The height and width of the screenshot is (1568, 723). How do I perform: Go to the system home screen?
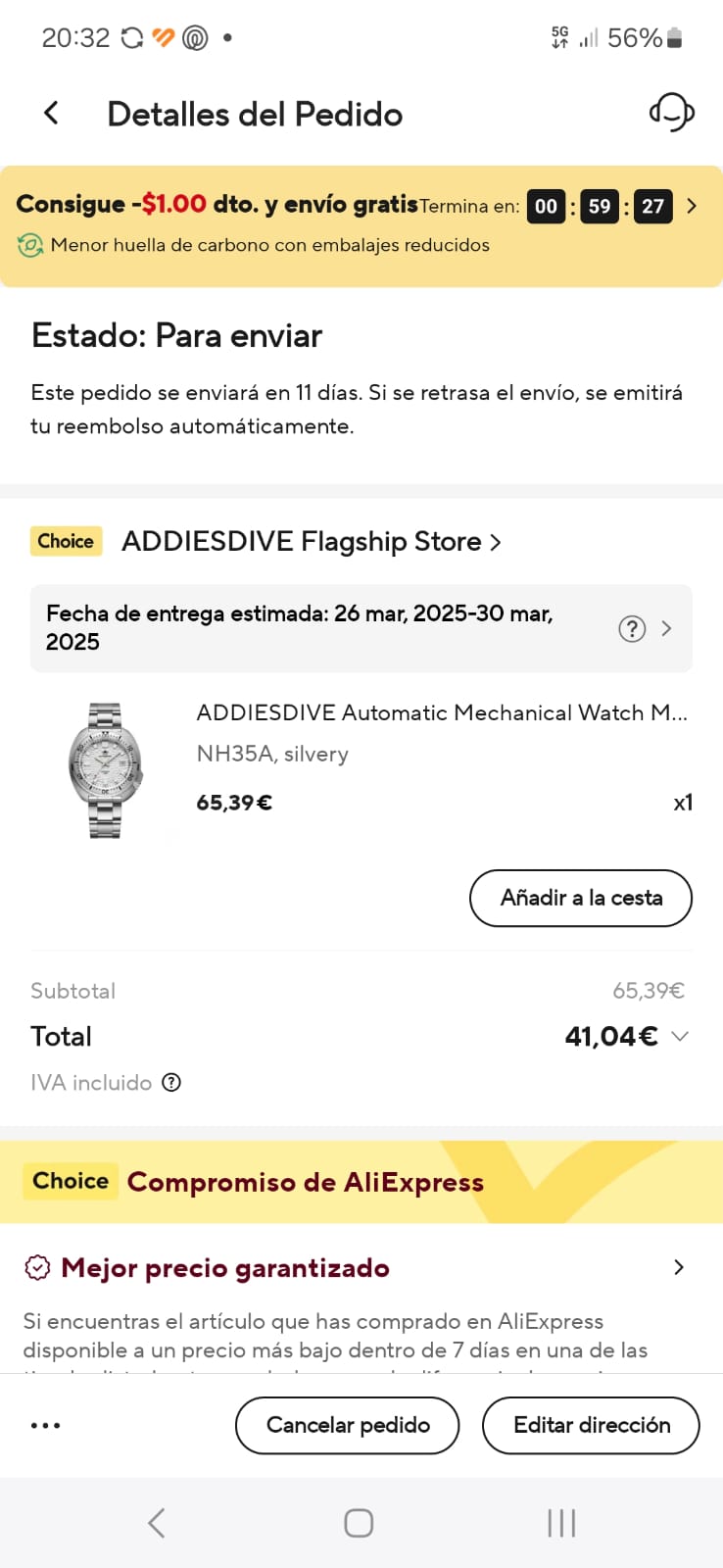click(x=359, y=1523)
